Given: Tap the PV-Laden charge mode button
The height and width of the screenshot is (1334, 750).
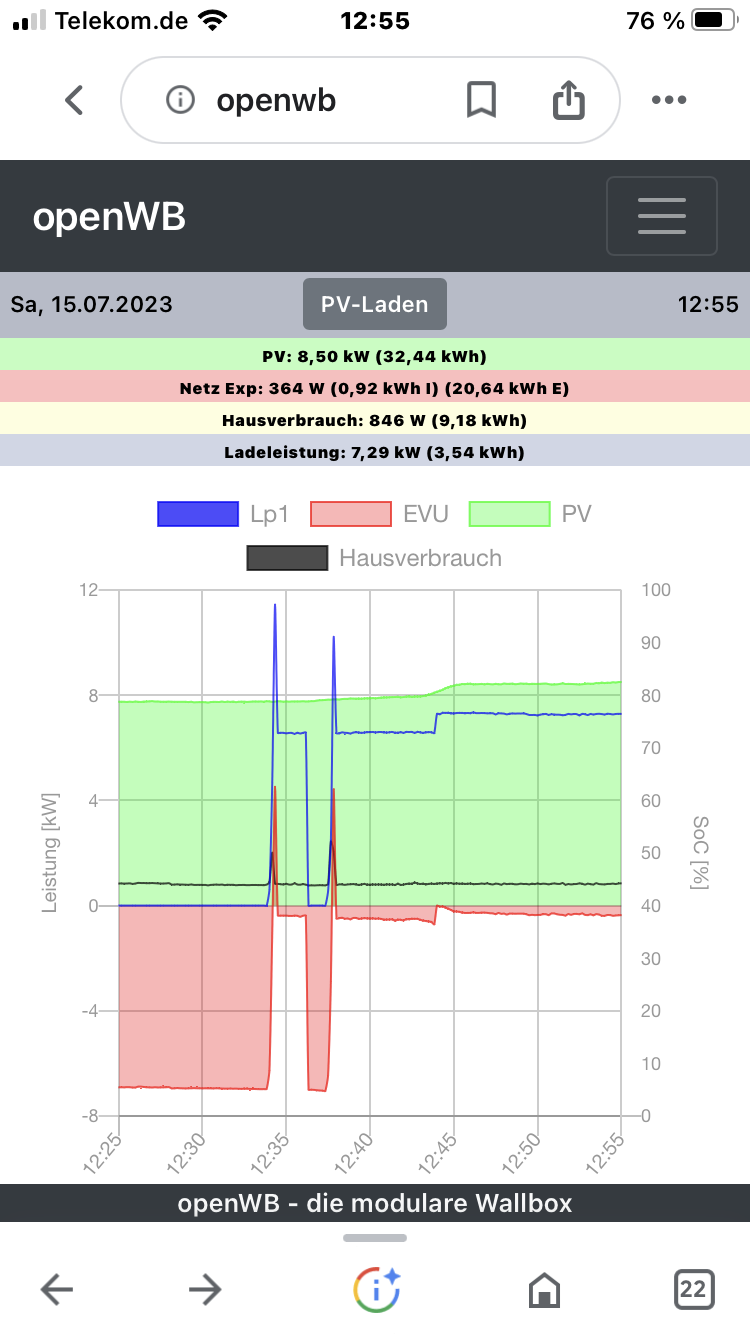Looking at the screenshot, I should click(375, 305).
